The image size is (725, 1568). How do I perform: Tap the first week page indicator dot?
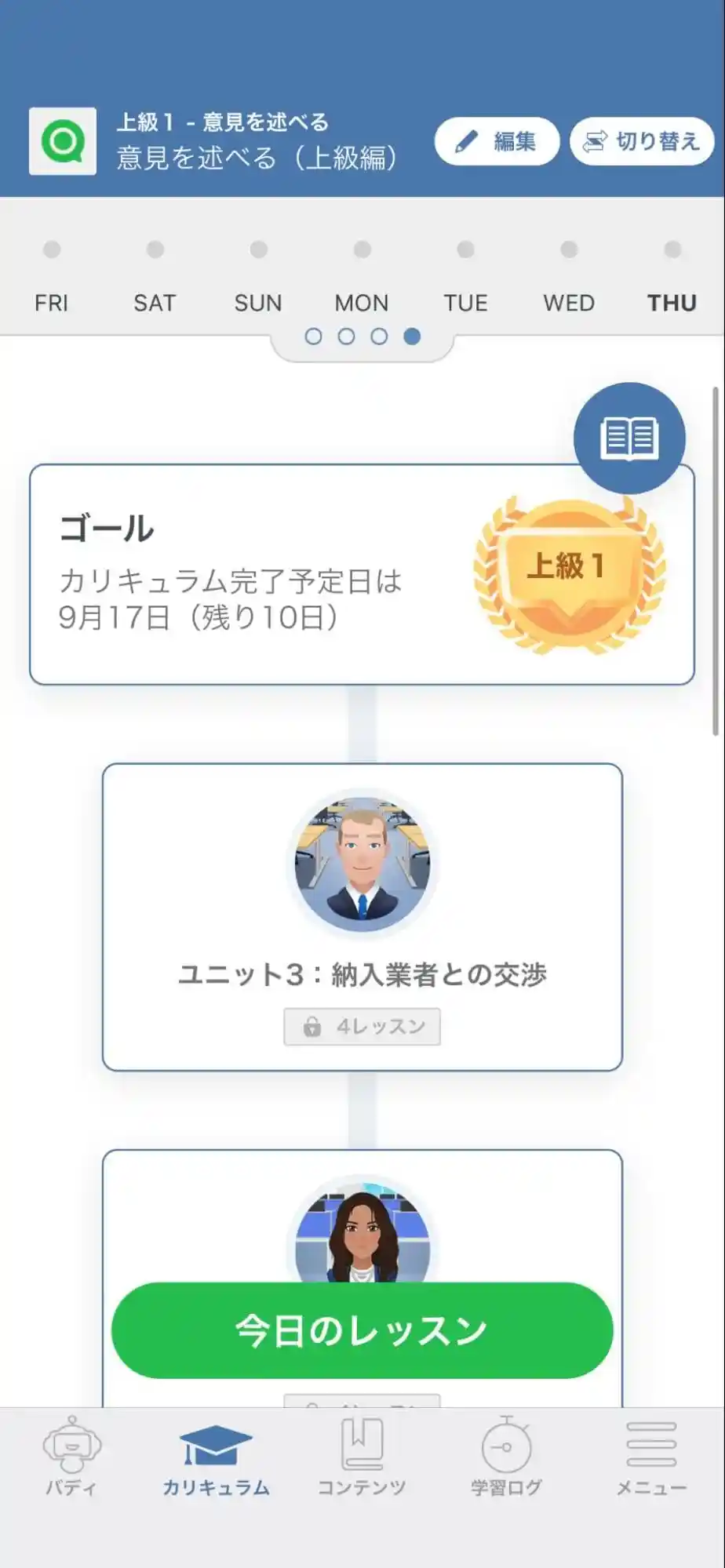click(x=313, y=337)
